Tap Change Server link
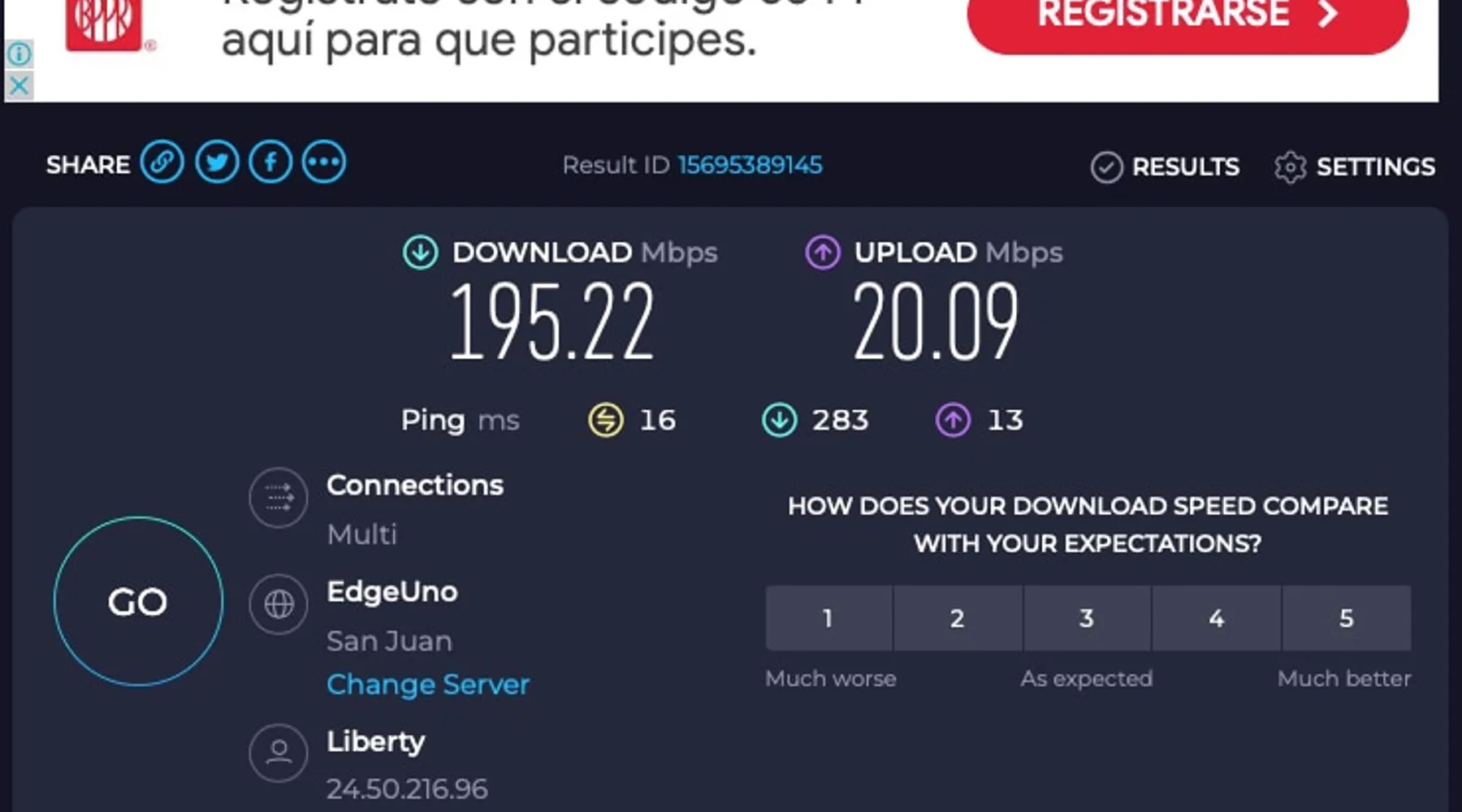The width and height of the screenshot is (1462, 812). [x=427, y=685]
